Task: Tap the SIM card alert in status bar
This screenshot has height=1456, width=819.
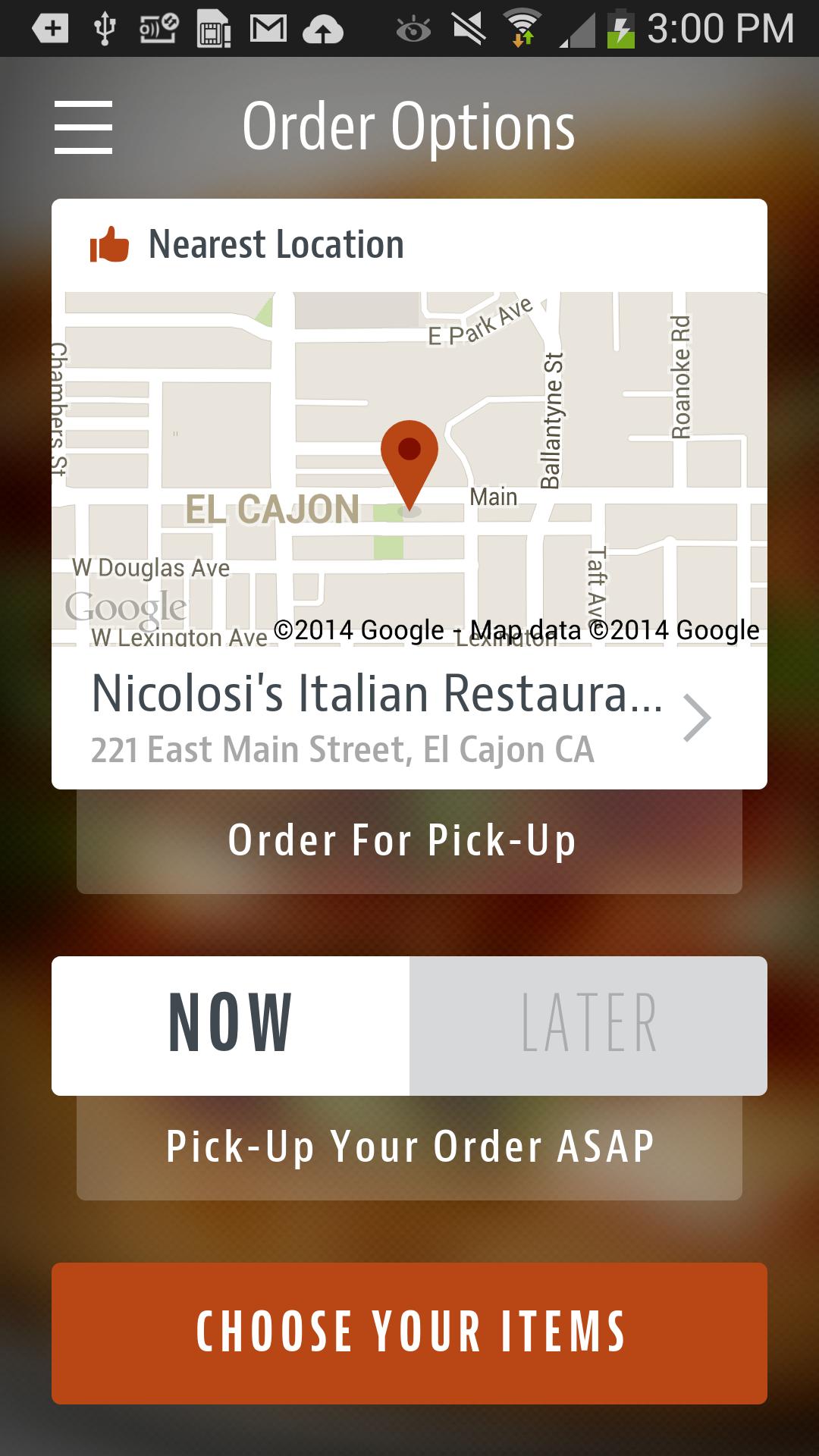Action: tap(212, 27)
